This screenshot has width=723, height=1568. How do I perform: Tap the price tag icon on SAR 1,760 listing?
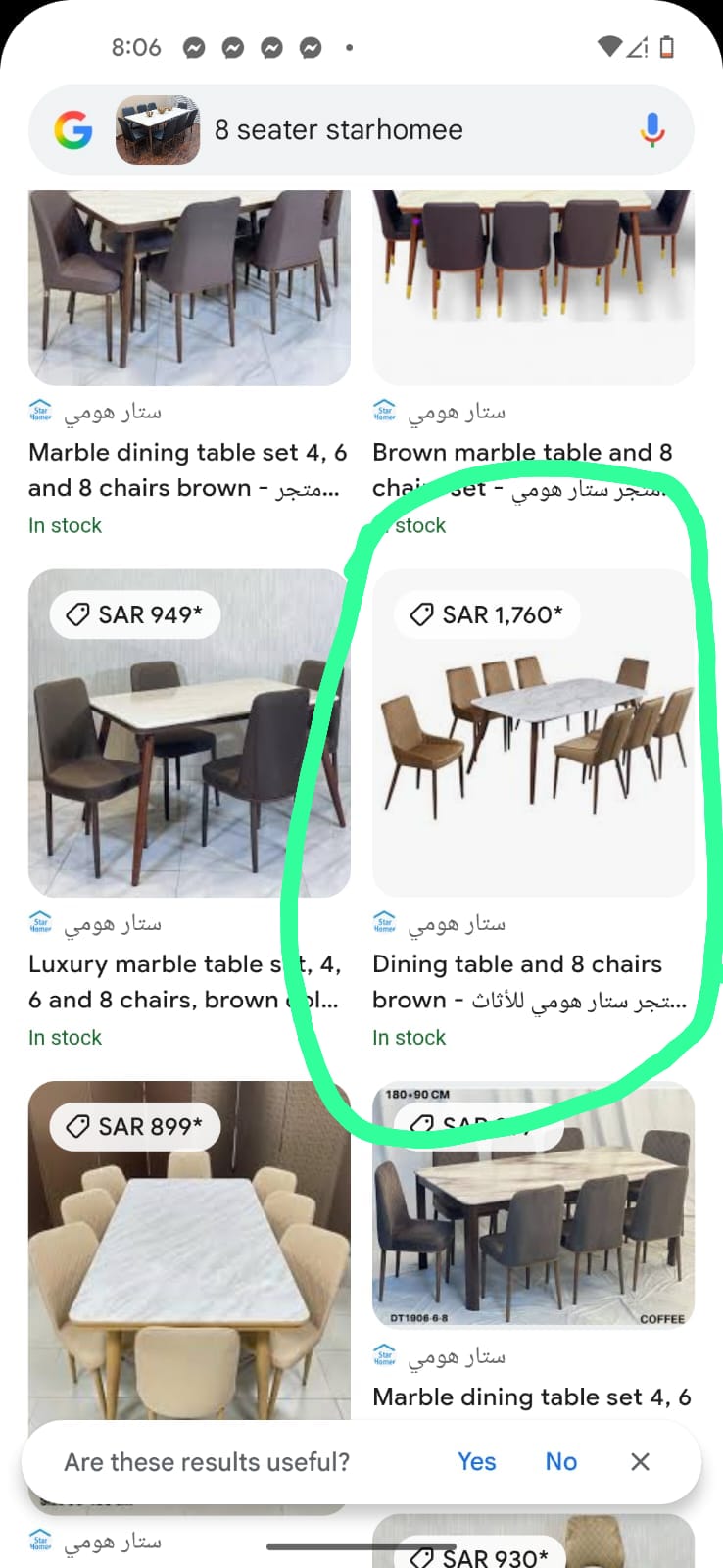(422, 614)
